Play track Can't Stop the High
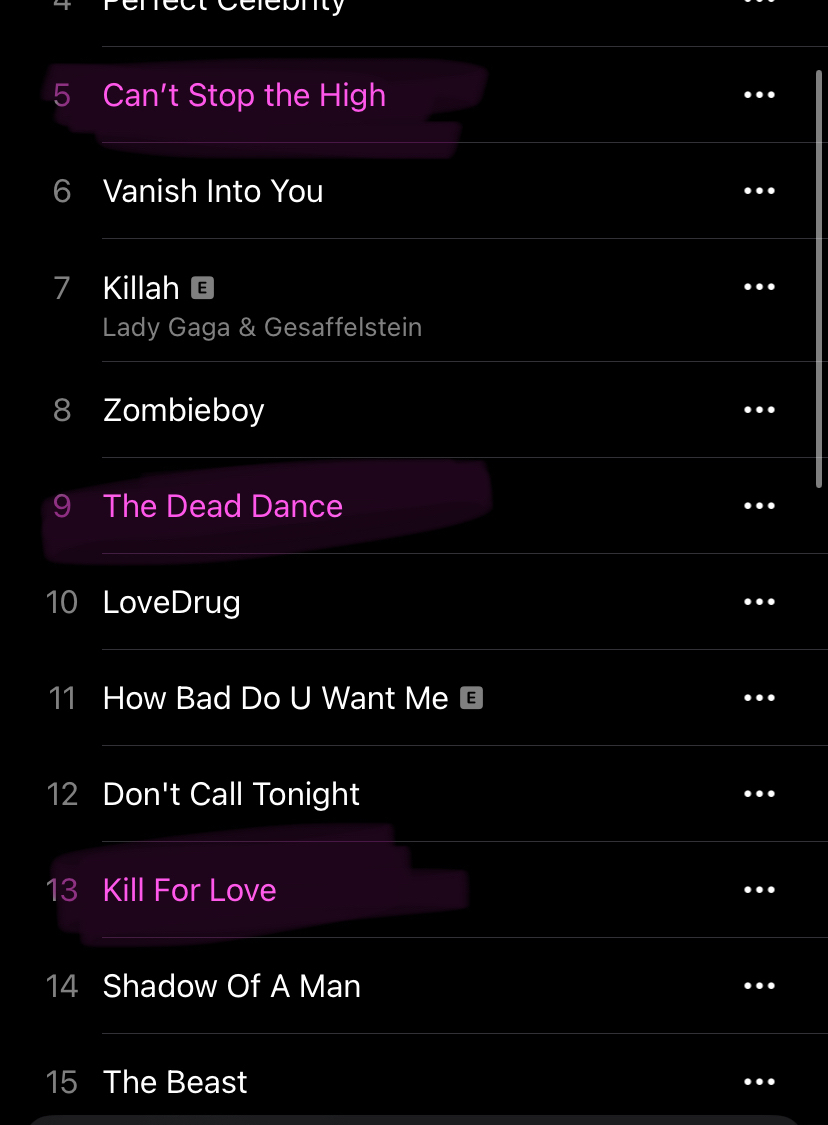Screen dimensions: 828x1125 pos(244,96)
